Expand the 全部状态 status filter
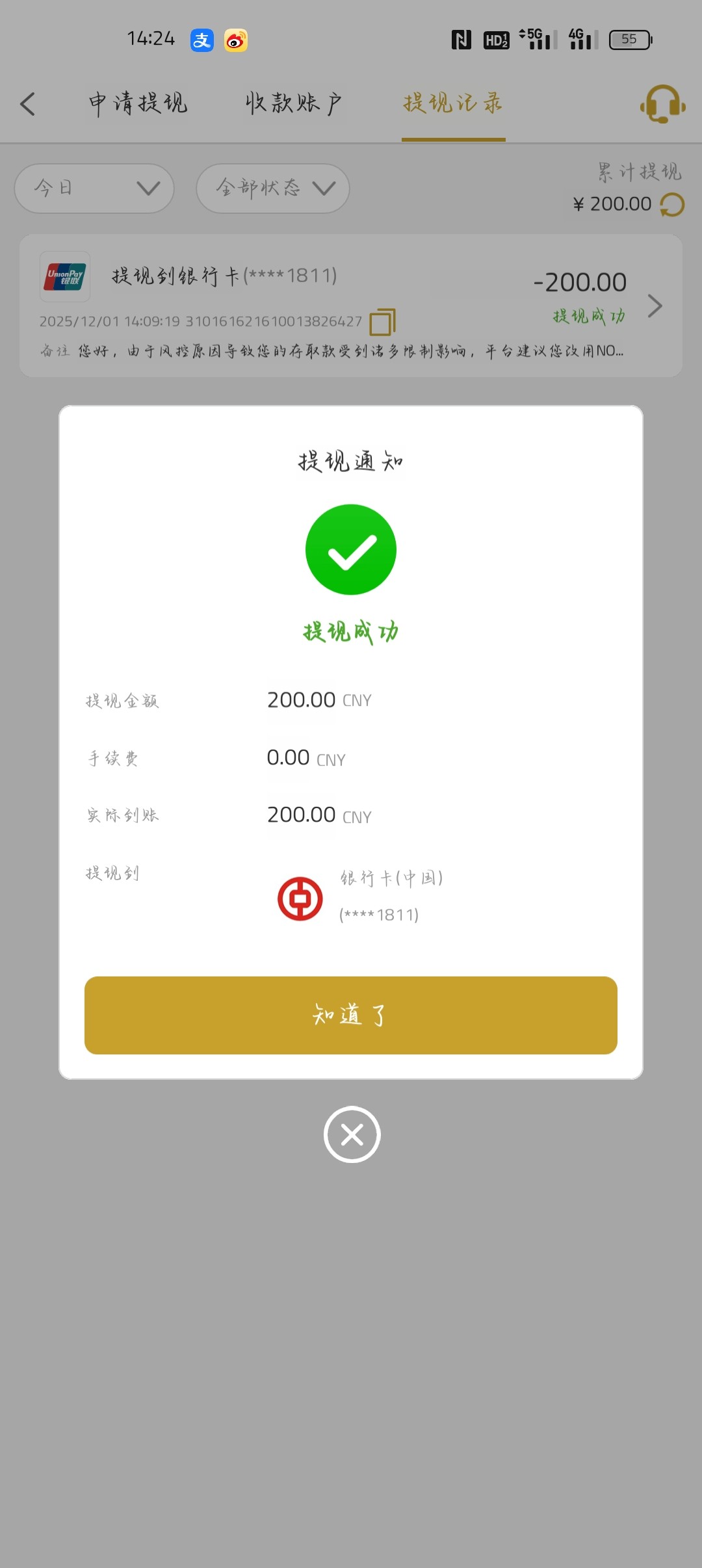 tap(273, 189)
